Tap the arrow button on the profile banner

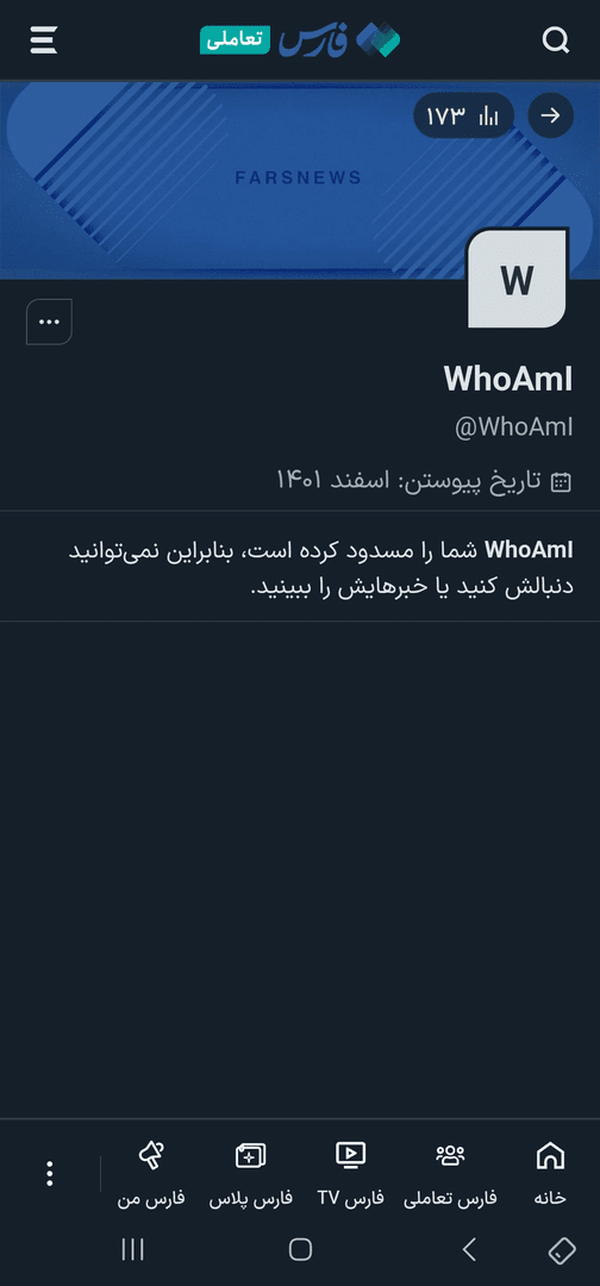point(550,116)
